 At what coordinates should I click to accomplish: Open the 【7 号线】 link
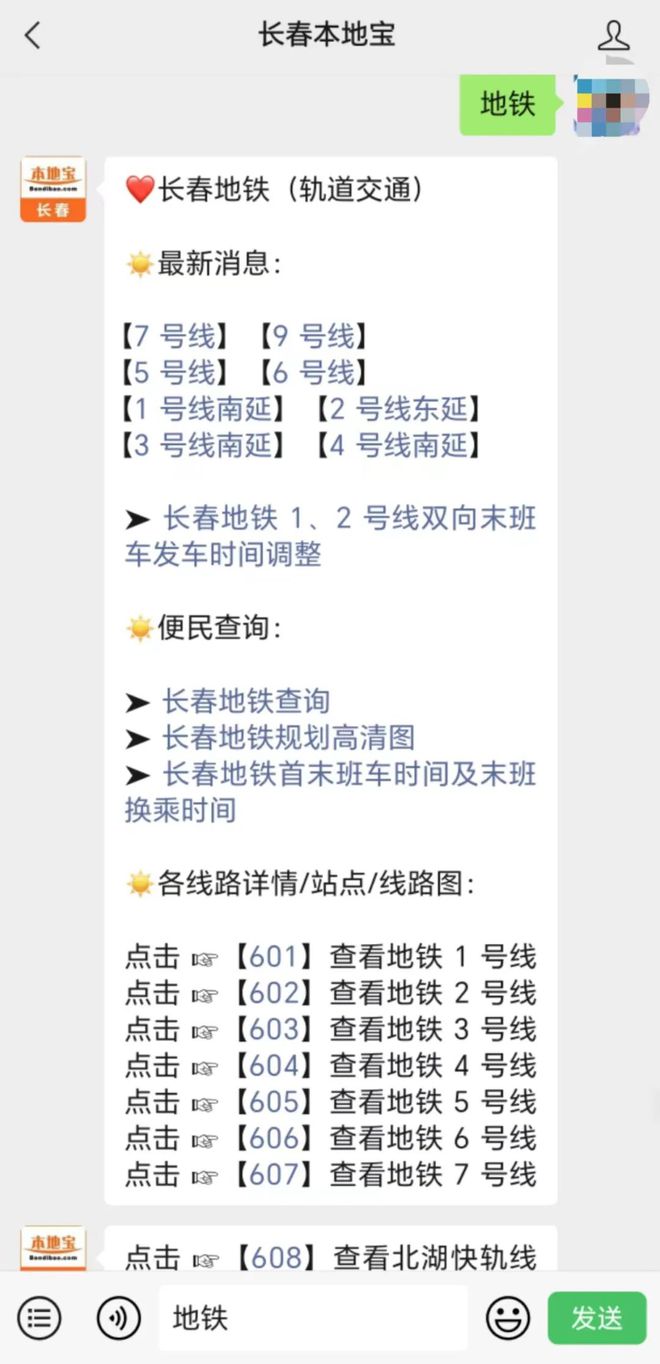click(174, 337)
